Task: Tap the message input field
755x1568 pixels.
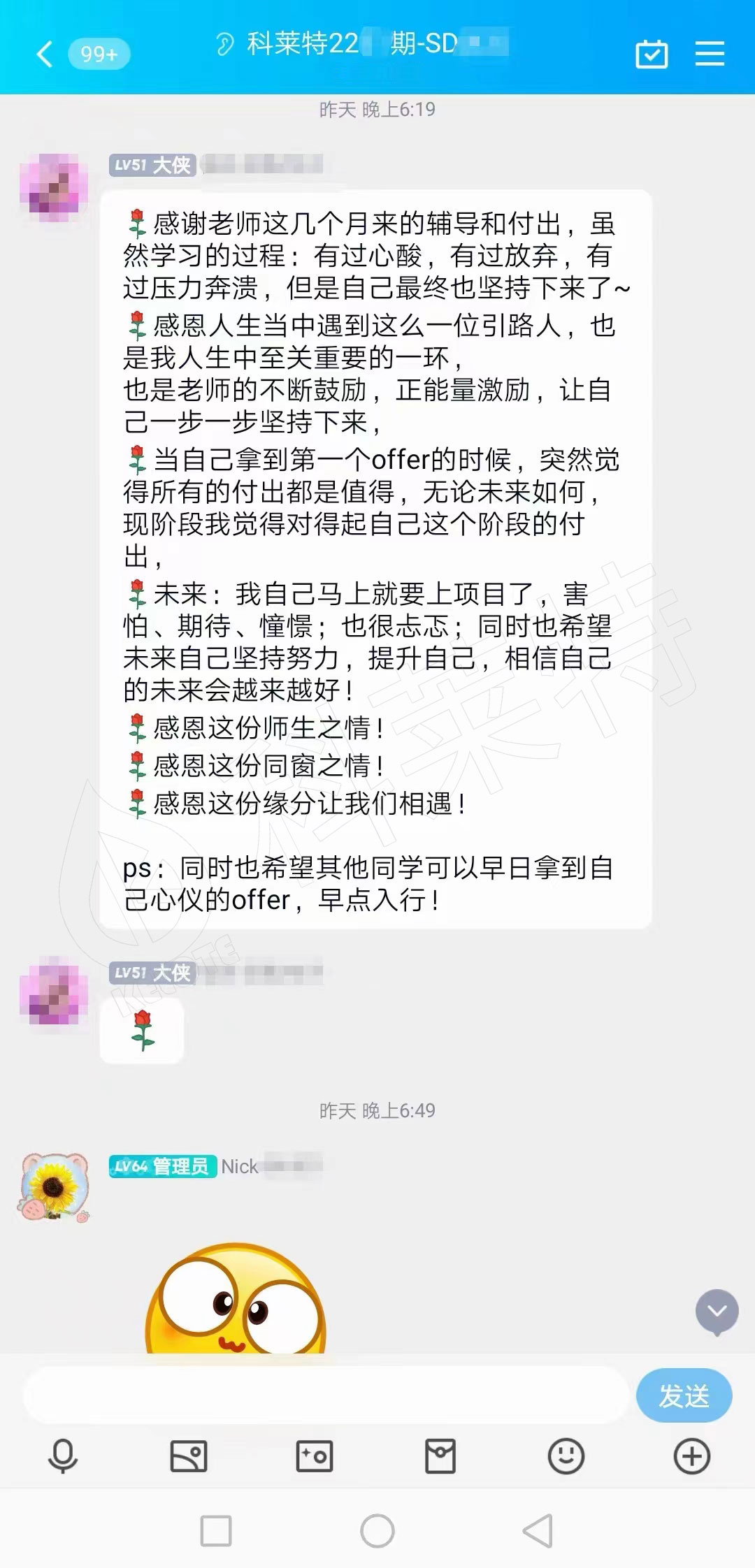Action: (326, 1395)
